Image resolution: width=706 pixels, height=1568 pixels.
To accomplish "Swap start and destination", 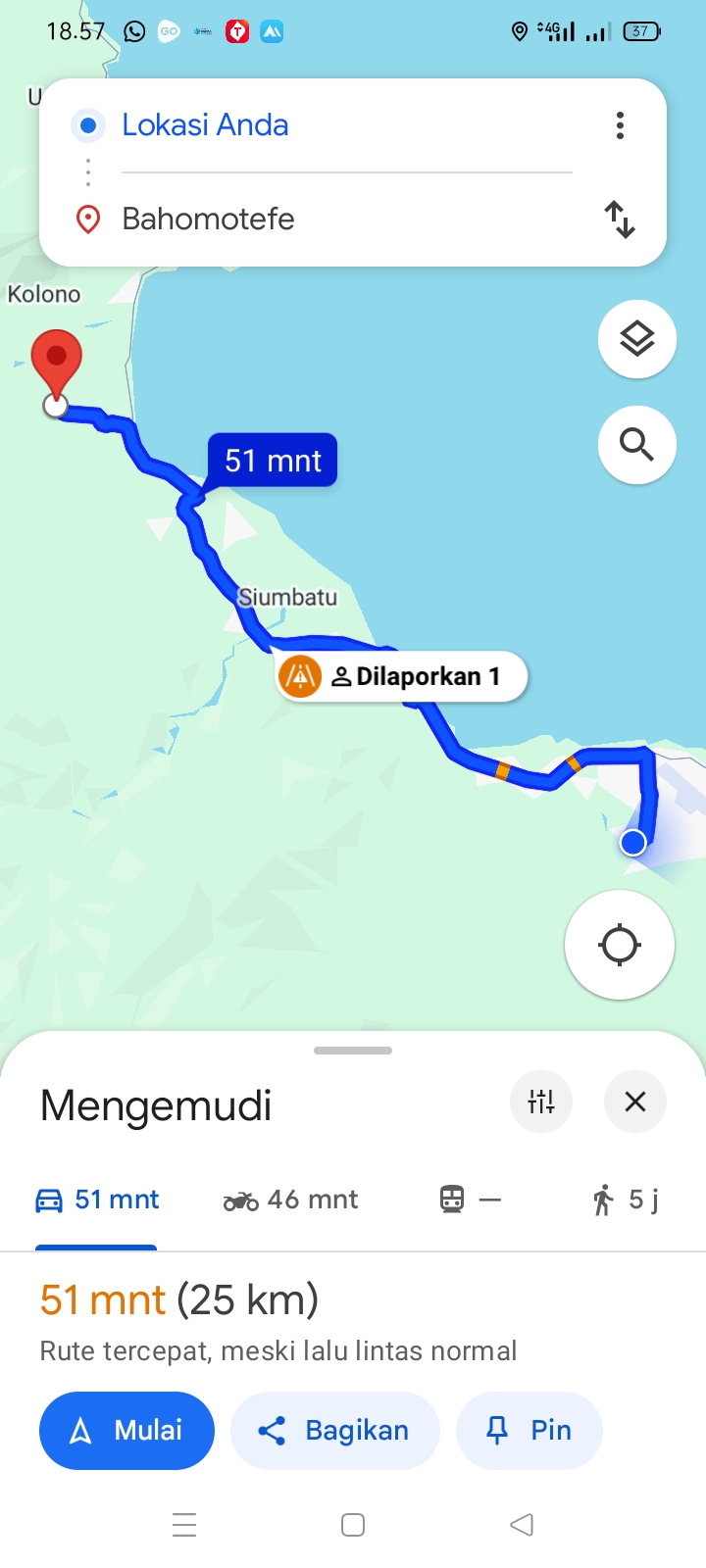I will point(620,219).
